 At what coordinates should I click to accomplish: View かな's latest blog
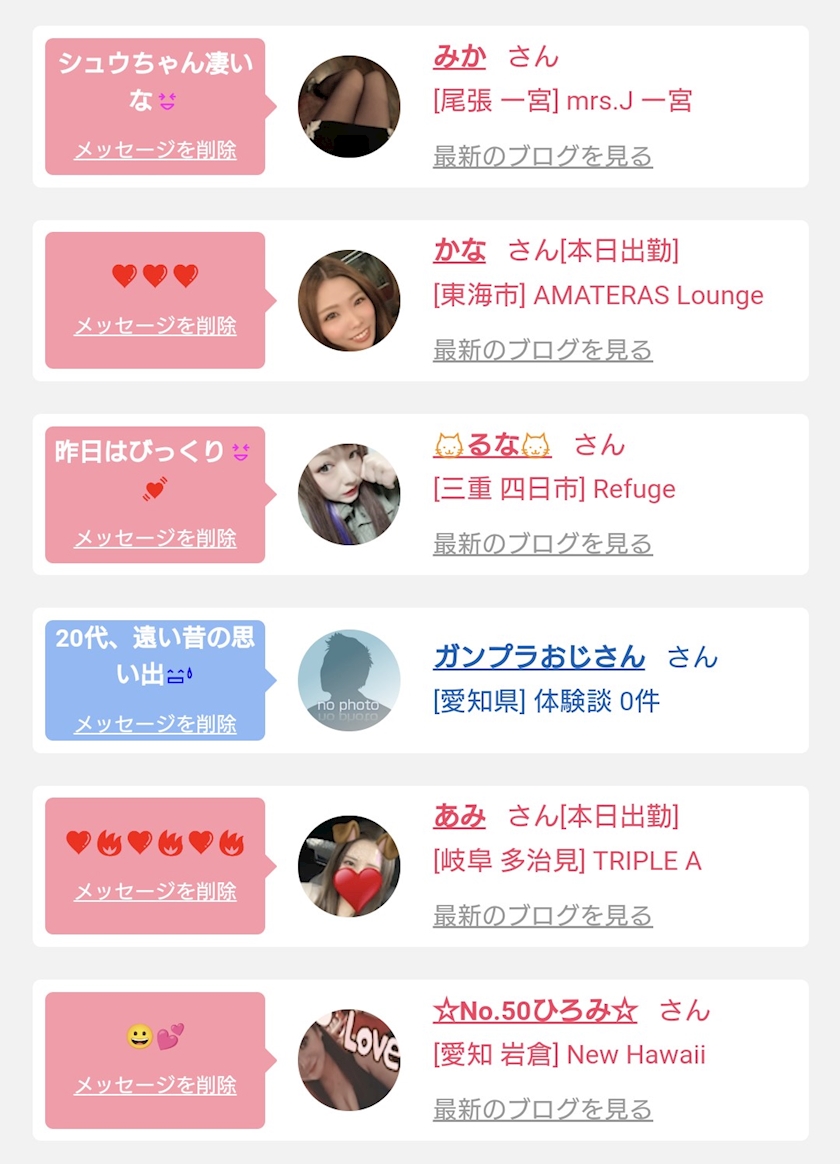[542, 351]
